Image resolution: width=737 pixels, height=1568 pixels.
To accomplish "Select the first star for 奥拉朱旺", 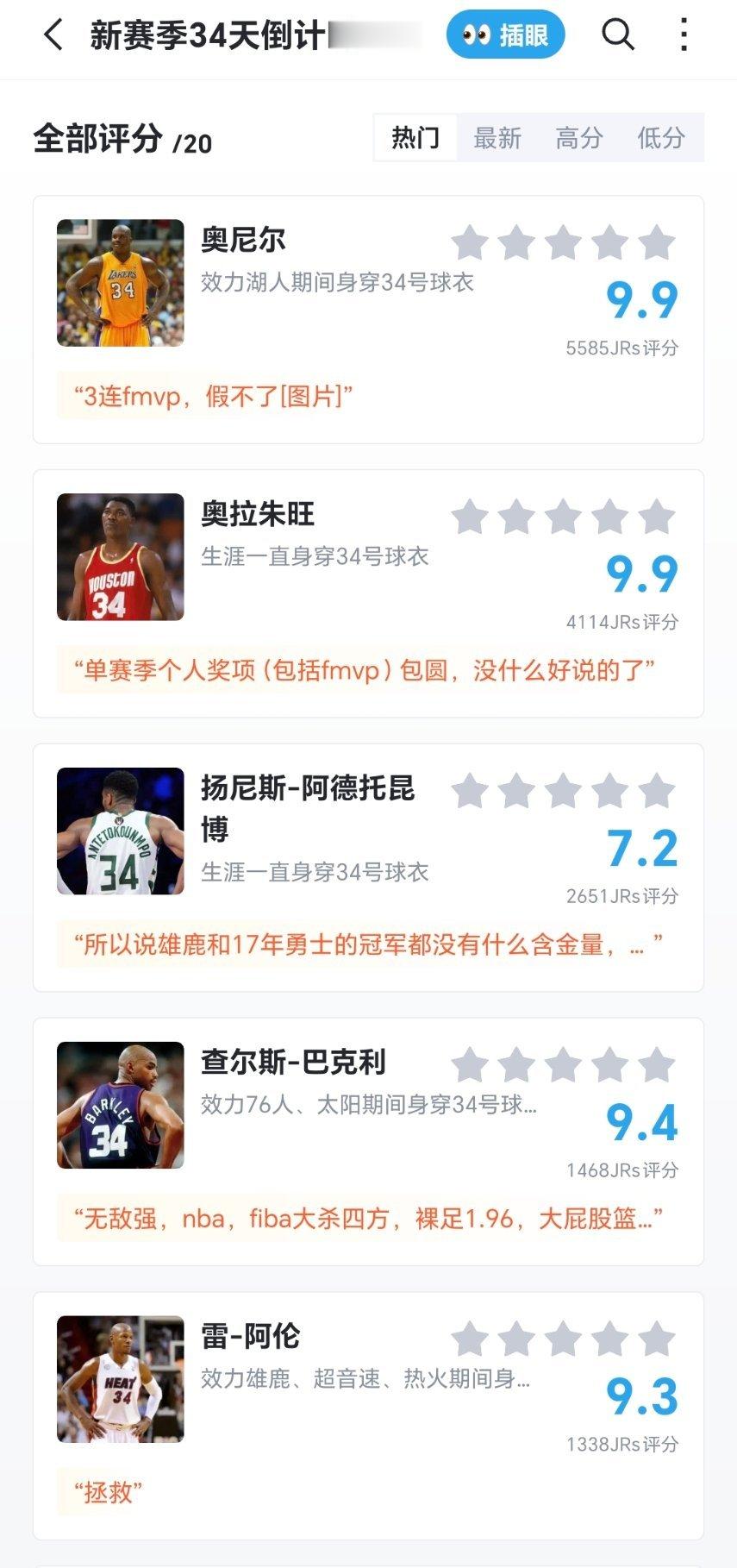I will (470, 517).
